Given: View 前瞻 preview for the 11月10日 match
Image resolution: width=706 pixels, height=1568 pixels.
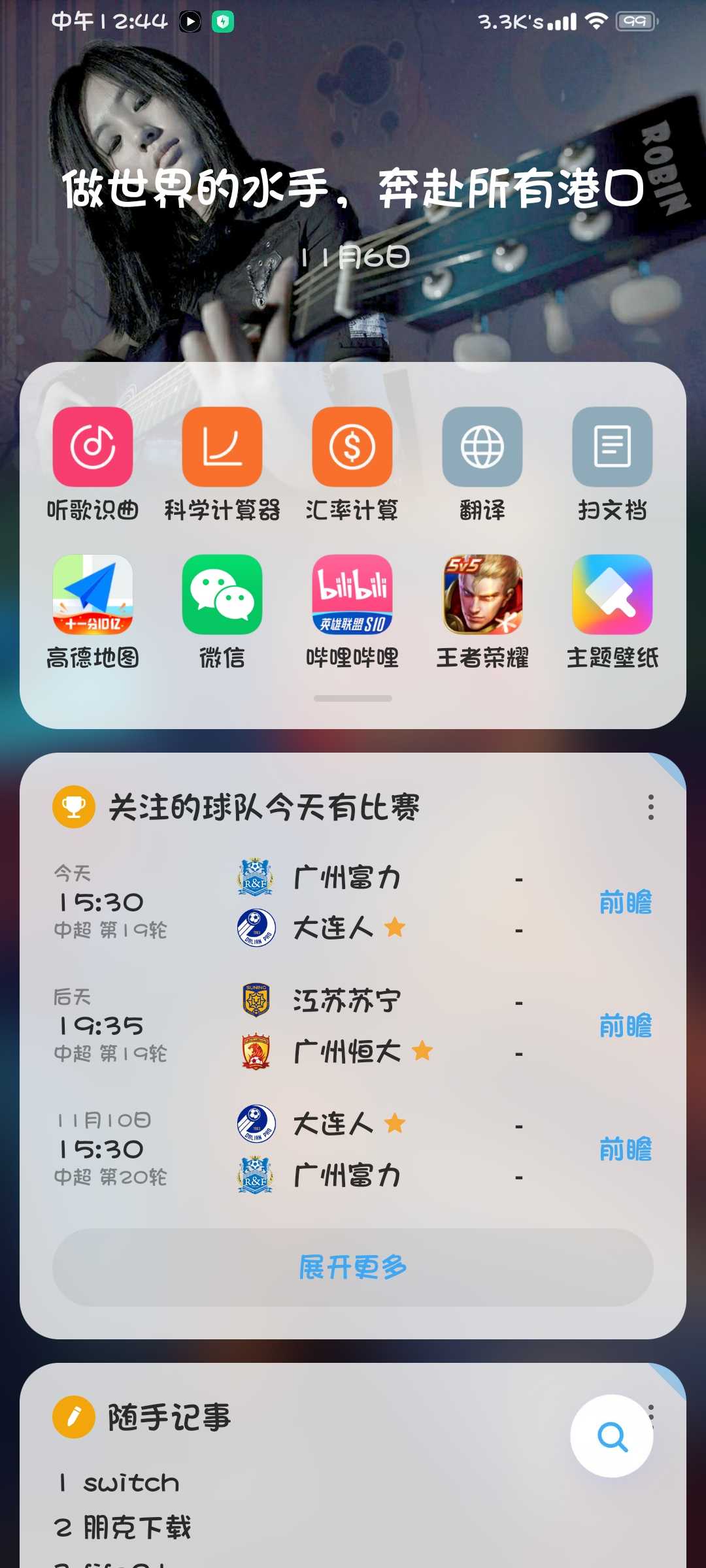Looking at the screenshot, I should click(x=626, y=1149).
